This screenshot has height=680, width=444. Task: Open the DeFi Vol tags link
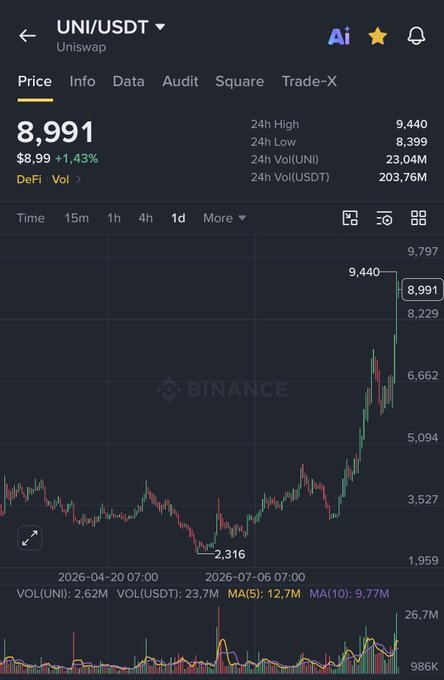pos(49,179)
